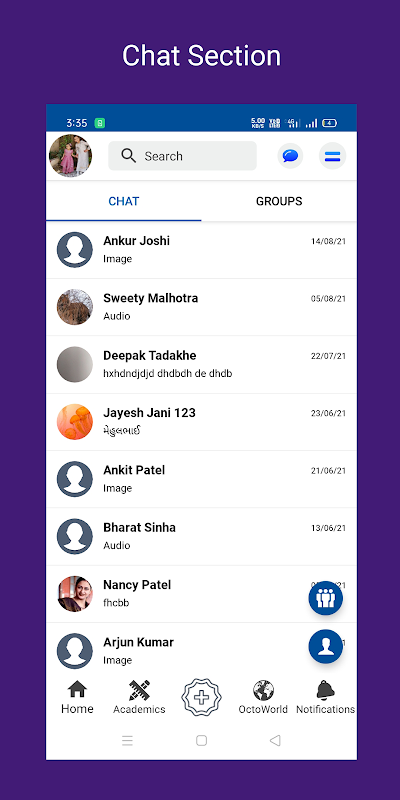Open the Notifications tab
Image resolution: width=400 pixels, height=800 pixels.
(326, 697)
